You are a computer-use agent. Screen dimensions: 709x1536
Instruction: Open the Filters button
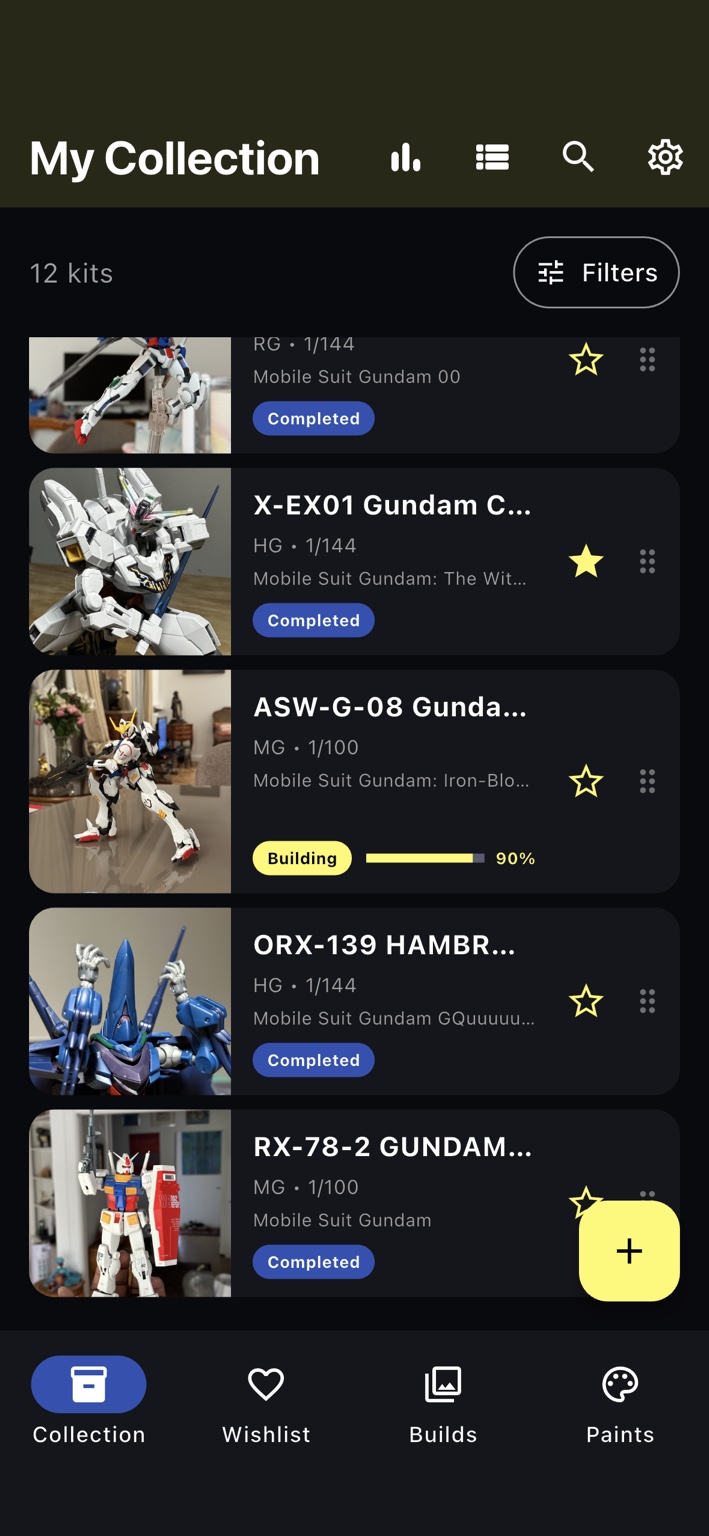coord(596,272)
